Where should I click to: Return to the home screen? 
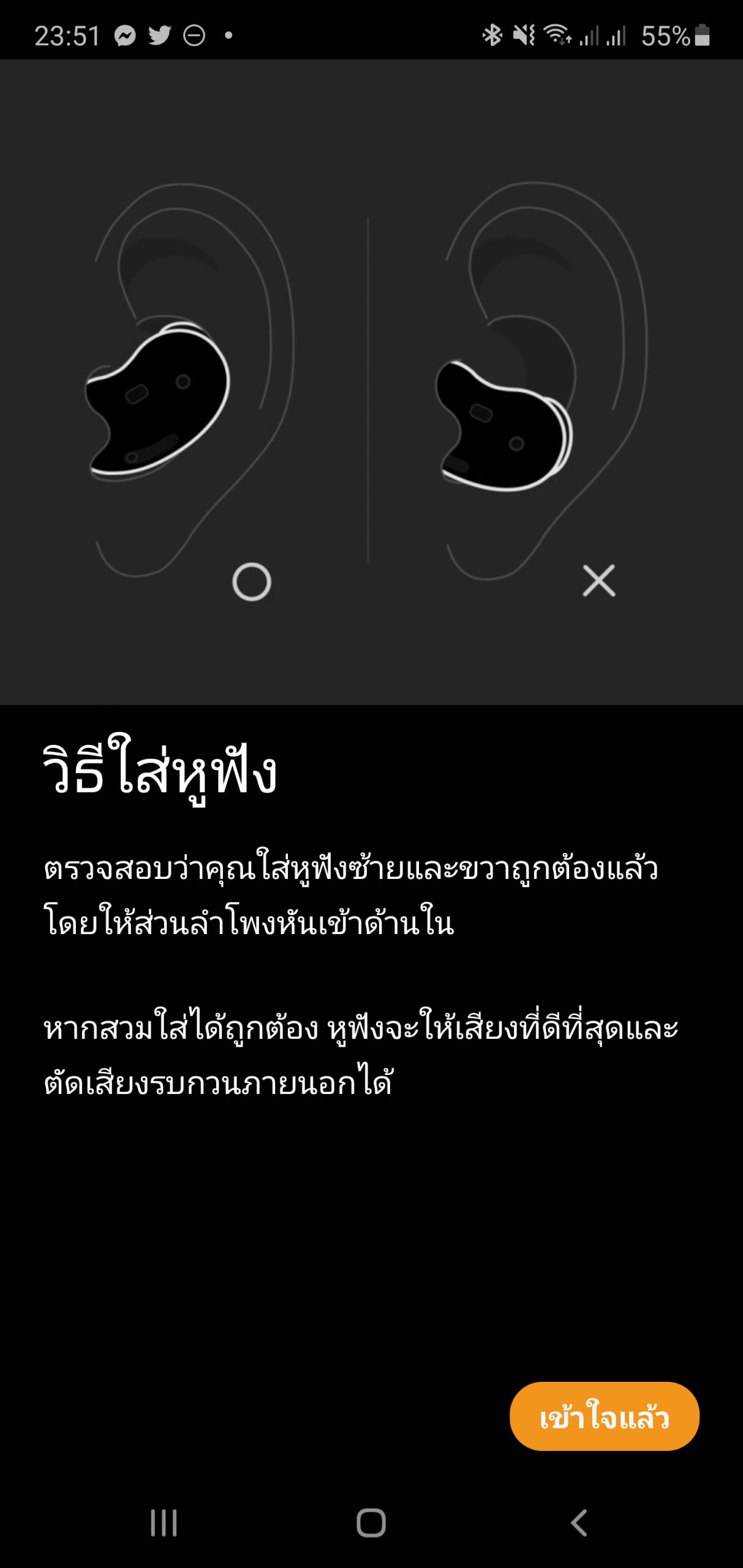[371, 1523]
